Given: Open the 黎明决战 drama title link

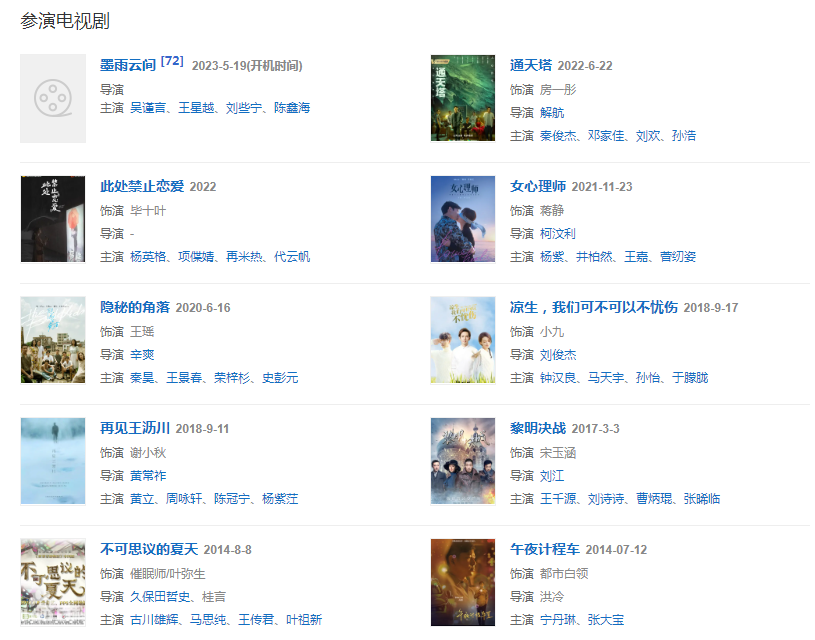Looking at the screenshot, I should (537, 428).
